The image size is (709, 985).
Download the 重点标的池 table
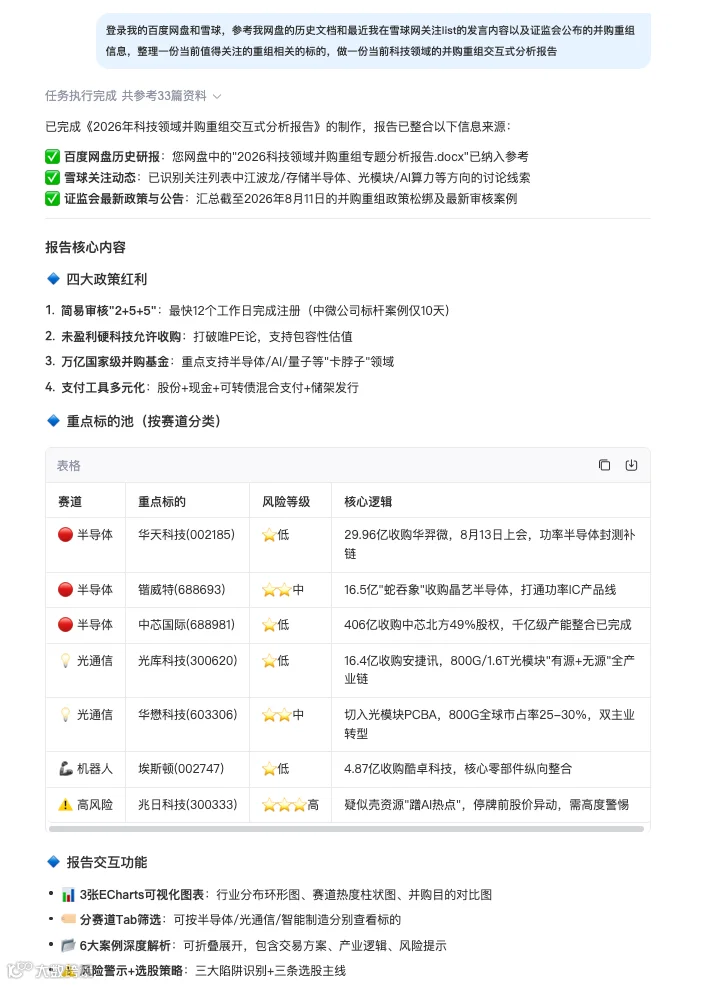click(631, 465)
